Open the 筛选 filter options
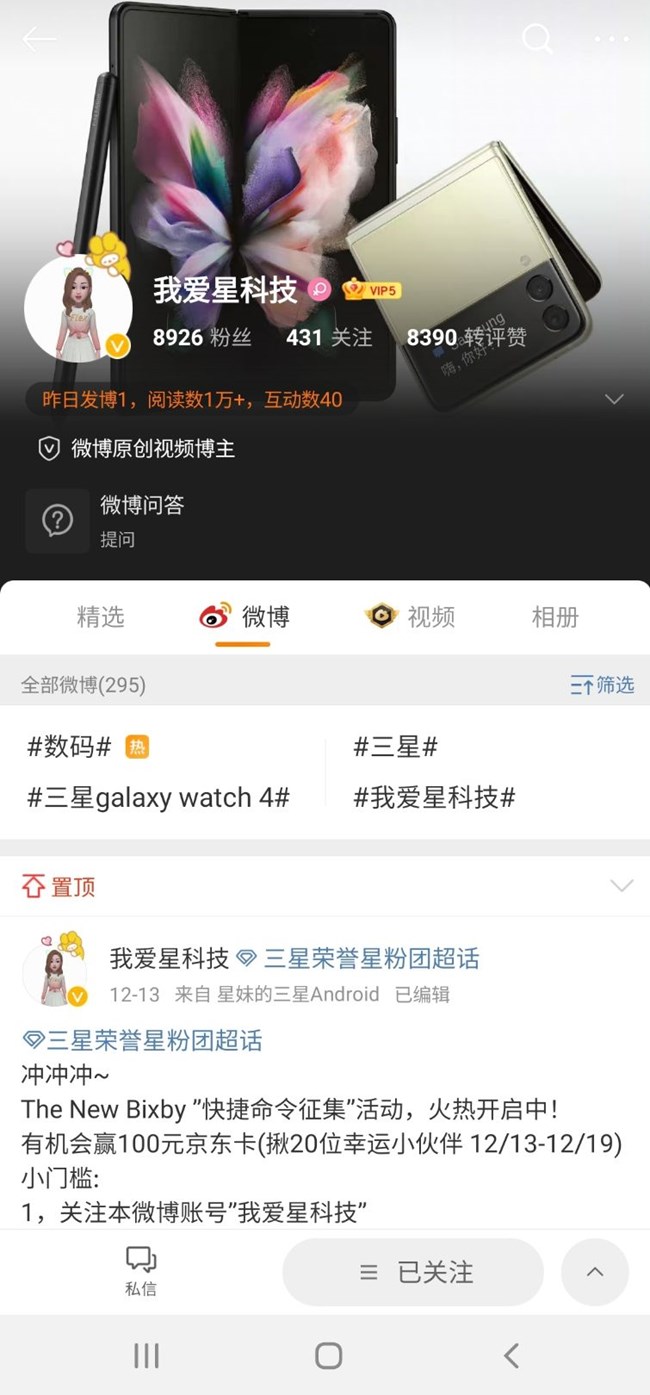This screenshot has width=650, height=1395. pyautogui.click(x=602, y=685)
